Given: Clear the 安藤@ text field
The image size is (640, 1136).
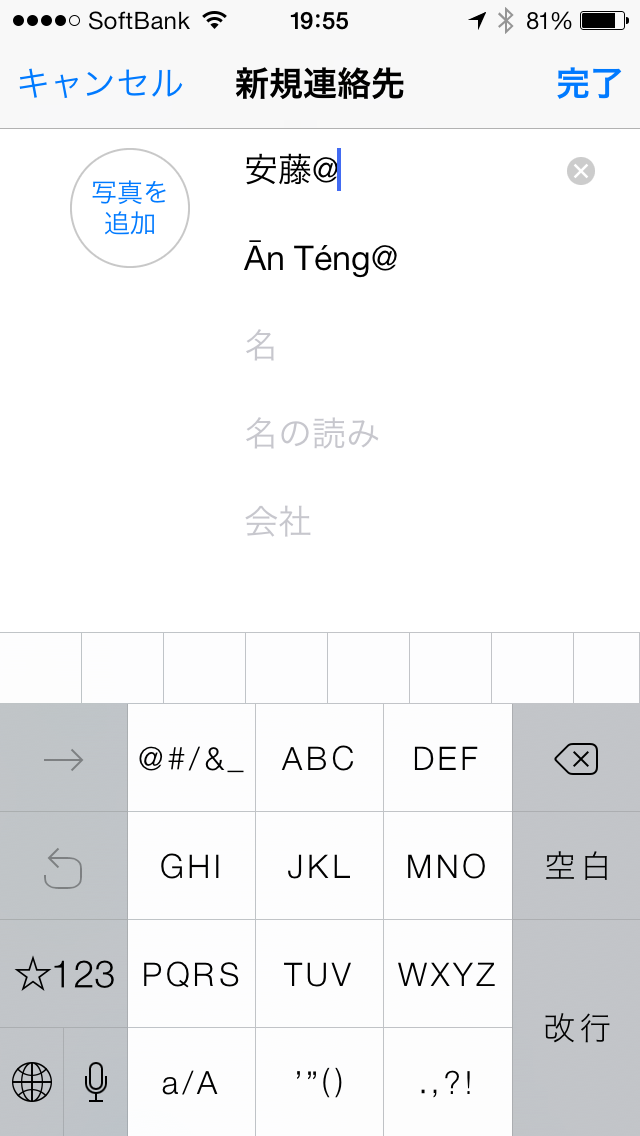Looking at the screenshot, I should [x=581, y=172].
